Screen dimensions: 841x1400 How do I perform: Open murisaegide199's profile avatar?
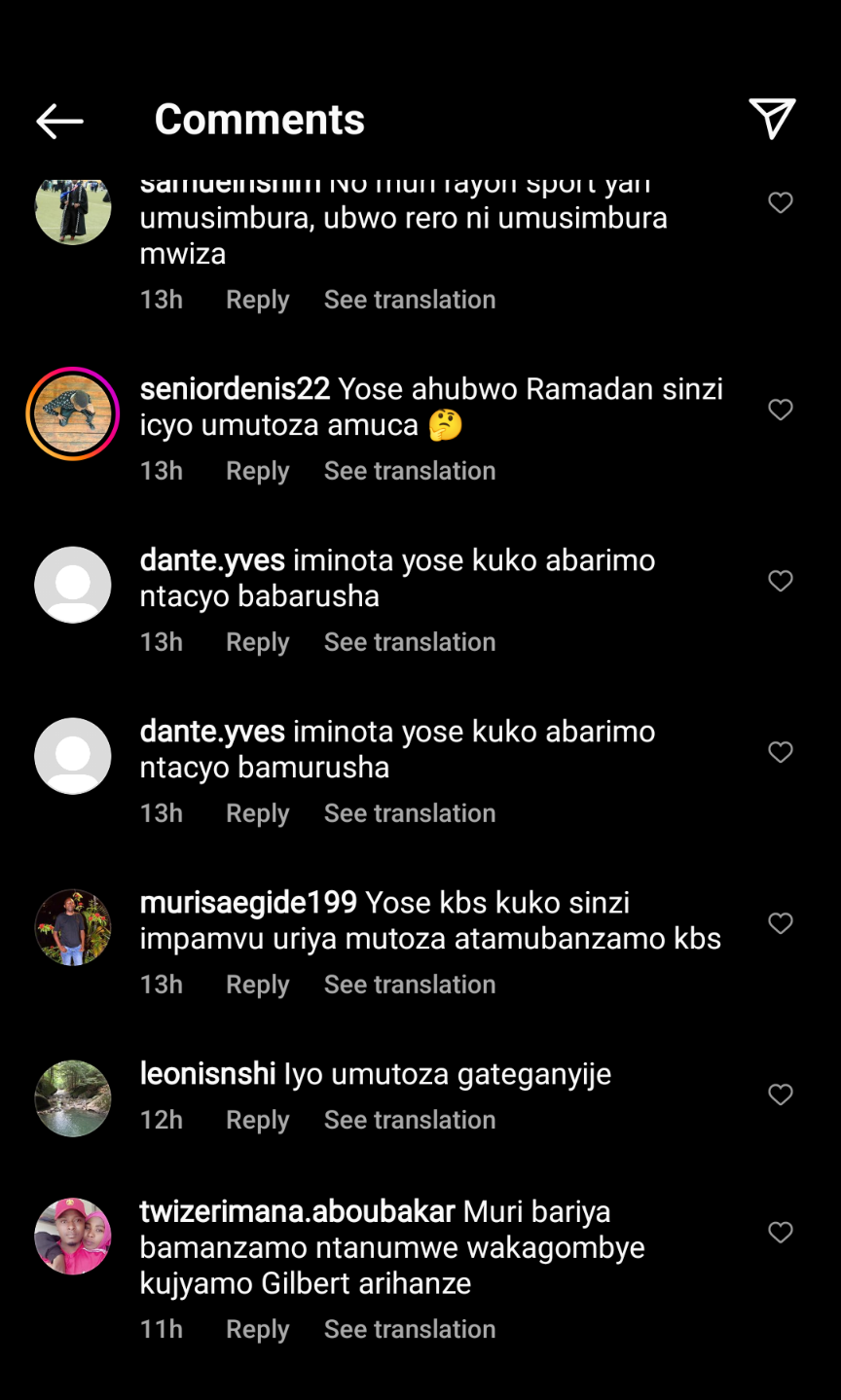click(73, 927)
